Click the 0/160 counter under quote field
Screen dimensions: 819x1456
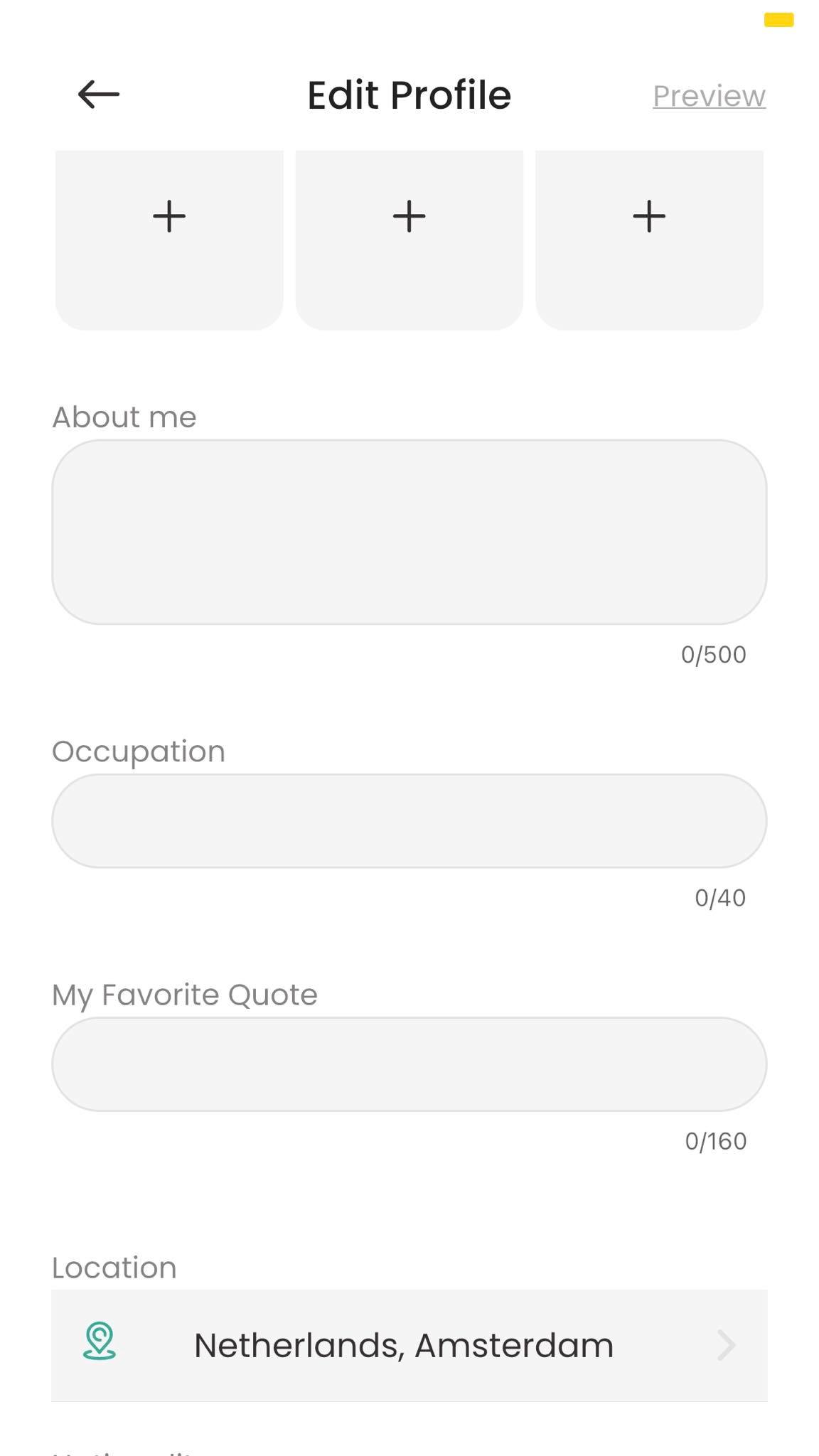coord(714,1142)
